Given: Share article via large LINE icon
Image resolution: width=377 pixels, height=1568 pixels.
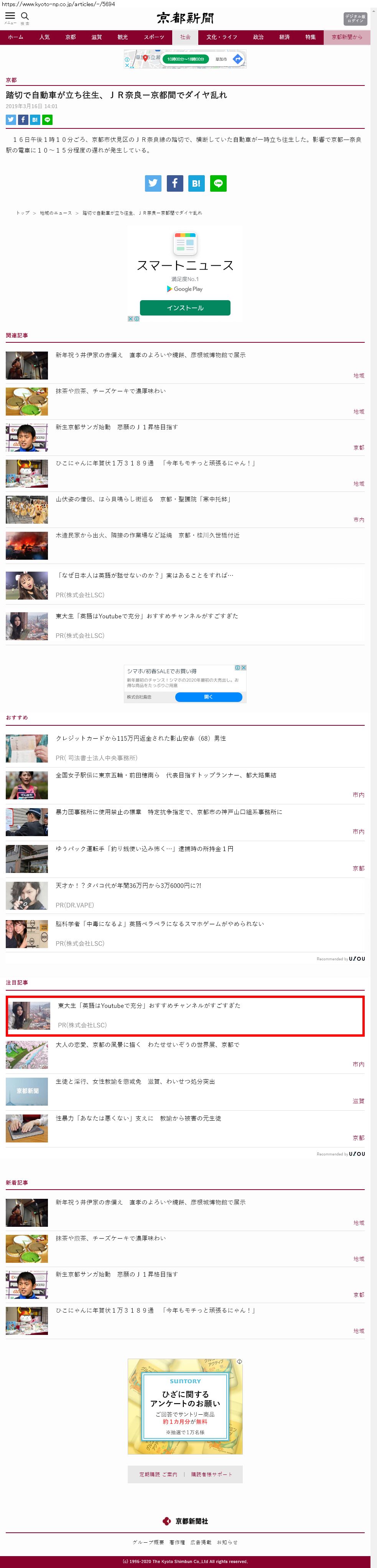Looking at the screenshot, I should (218, 183).
